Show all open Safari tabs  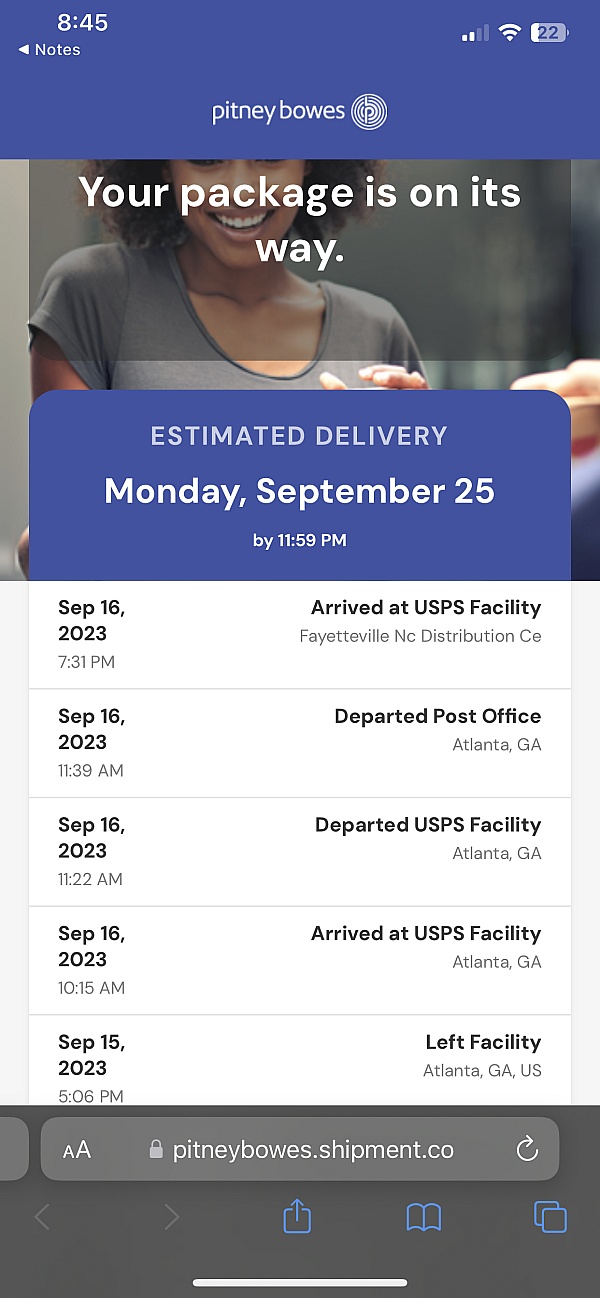click(x=550, y=1217)
